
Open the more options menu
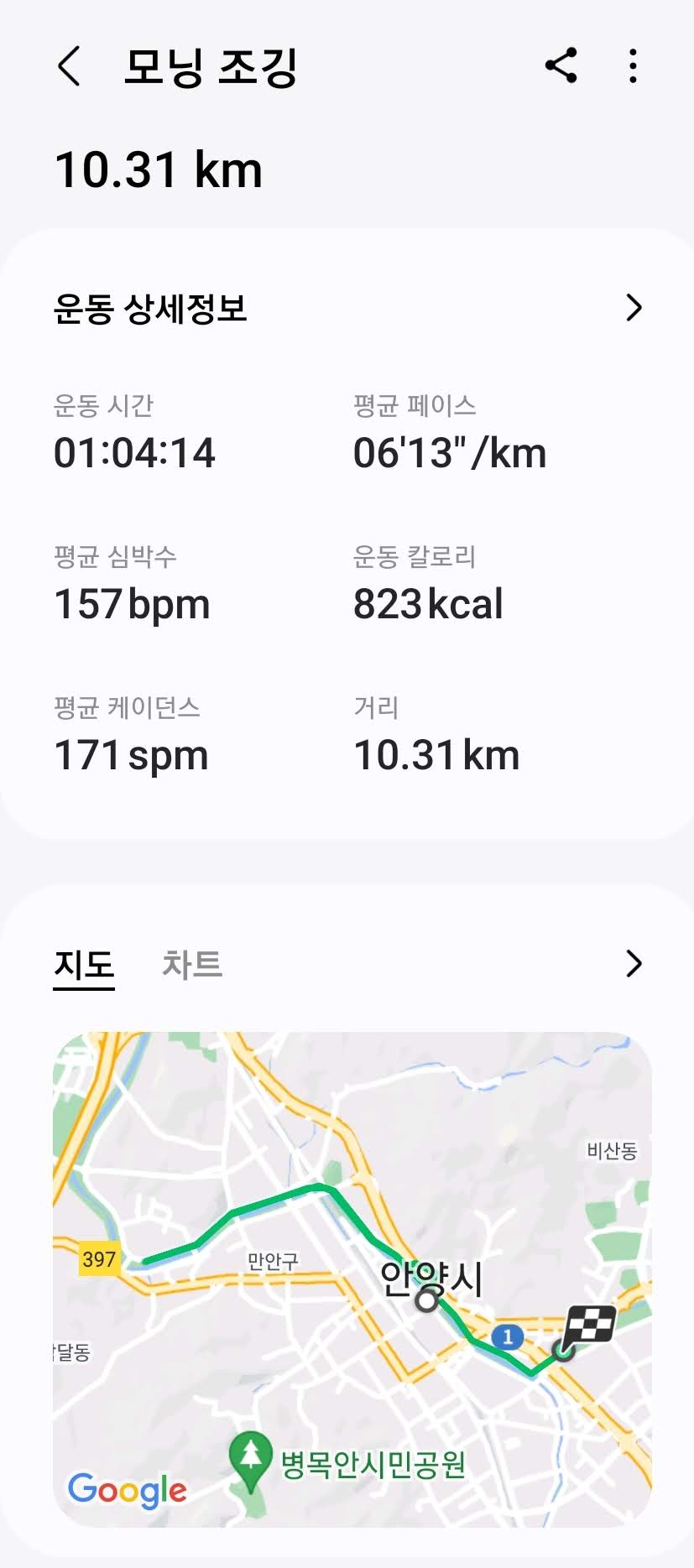pyautogui.click(x=633, y=65)
